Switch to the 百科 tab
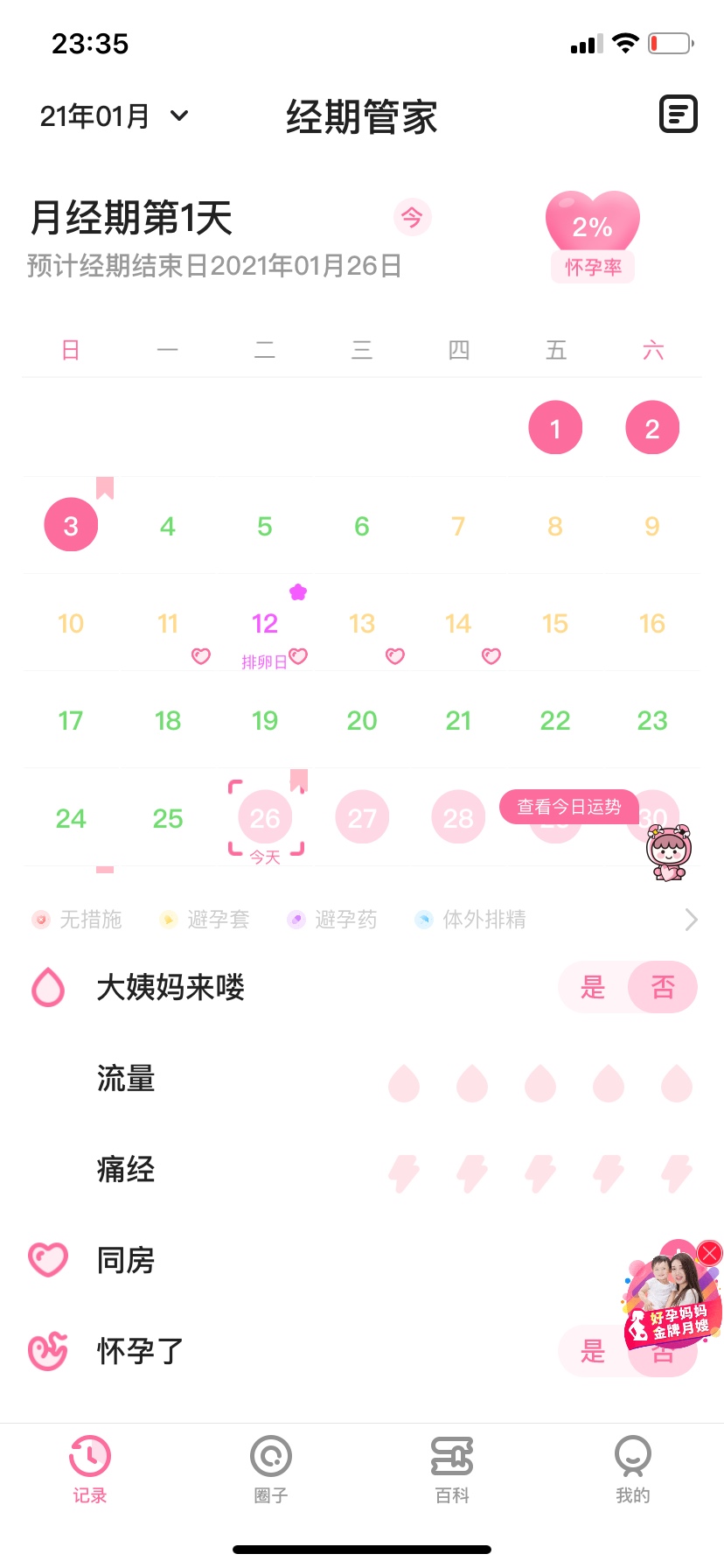 point(452,1470)
